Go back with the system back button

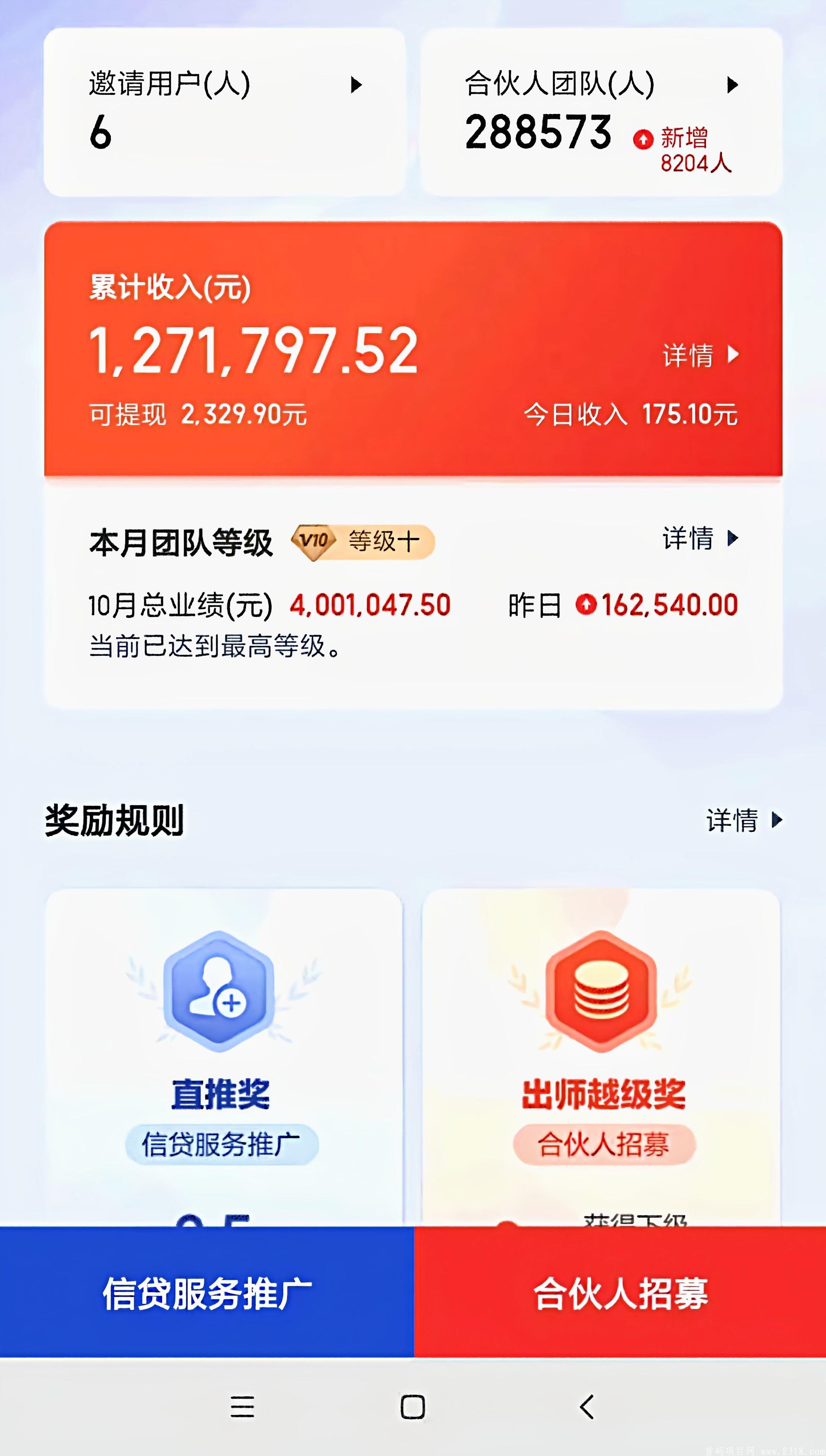[587, 1407]
